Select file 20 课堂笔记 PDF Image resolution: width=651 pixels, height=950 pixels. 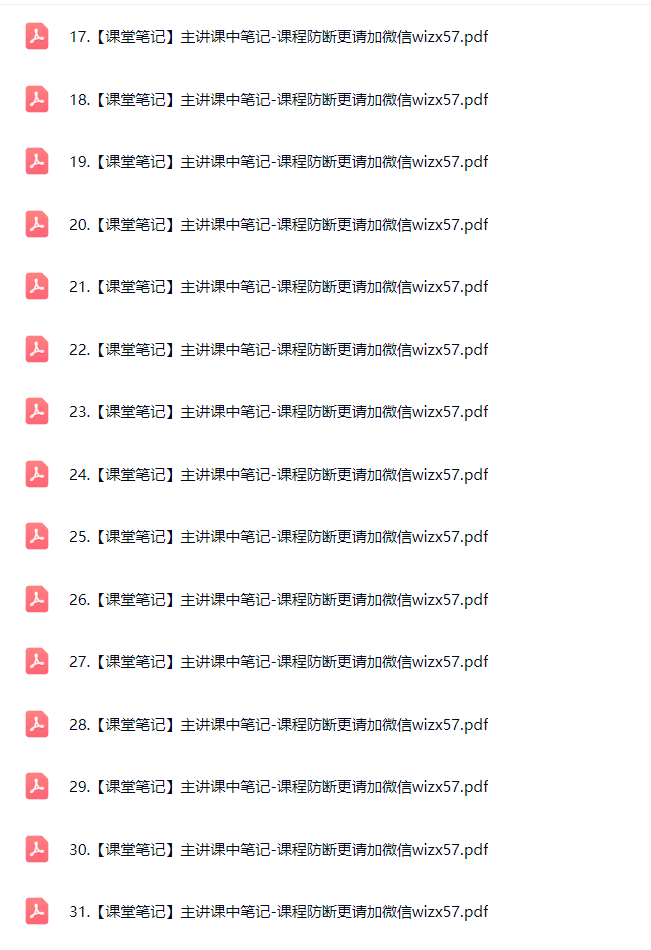tap(278, 225)
